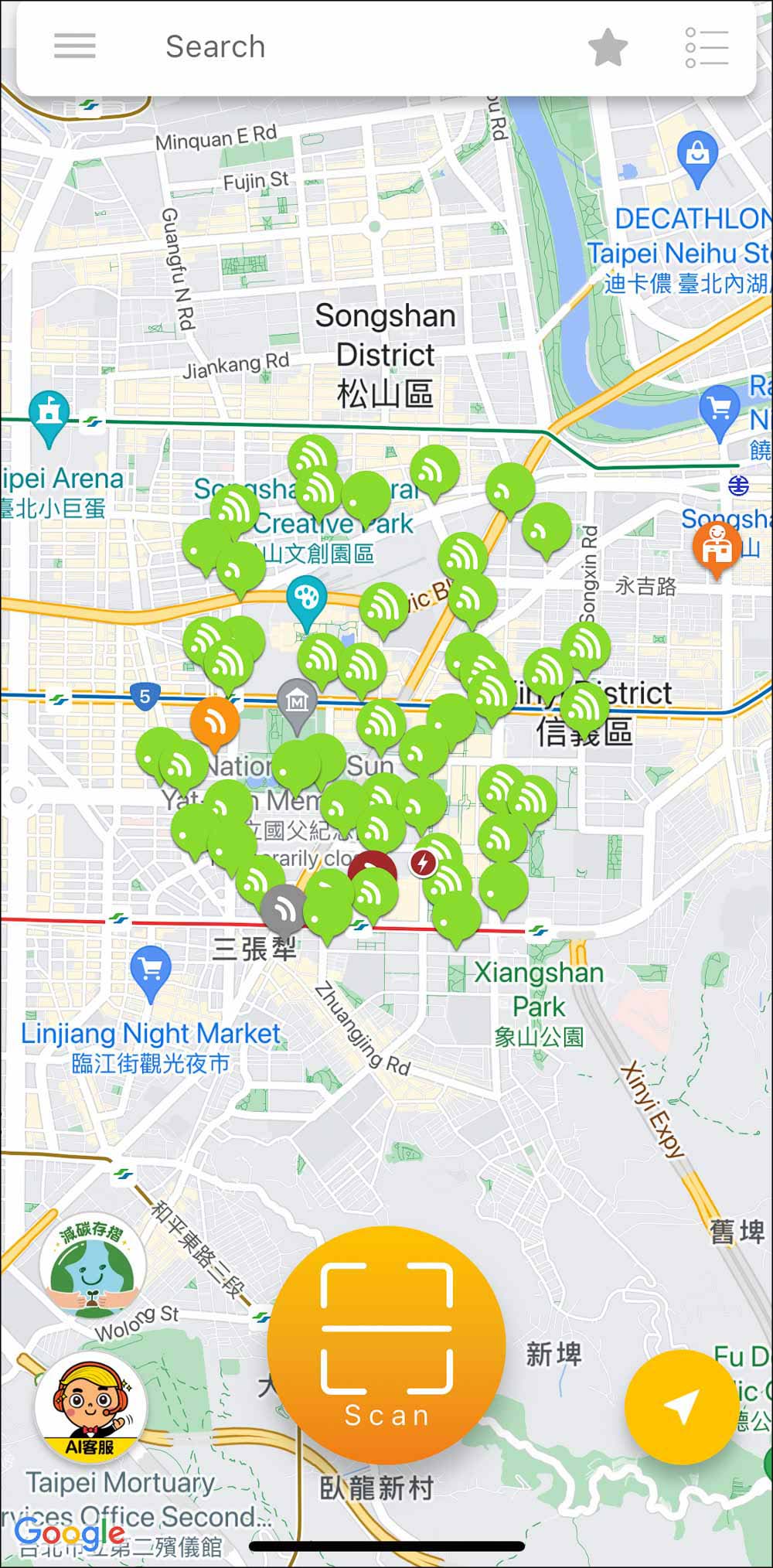Open favorites star

608,47
